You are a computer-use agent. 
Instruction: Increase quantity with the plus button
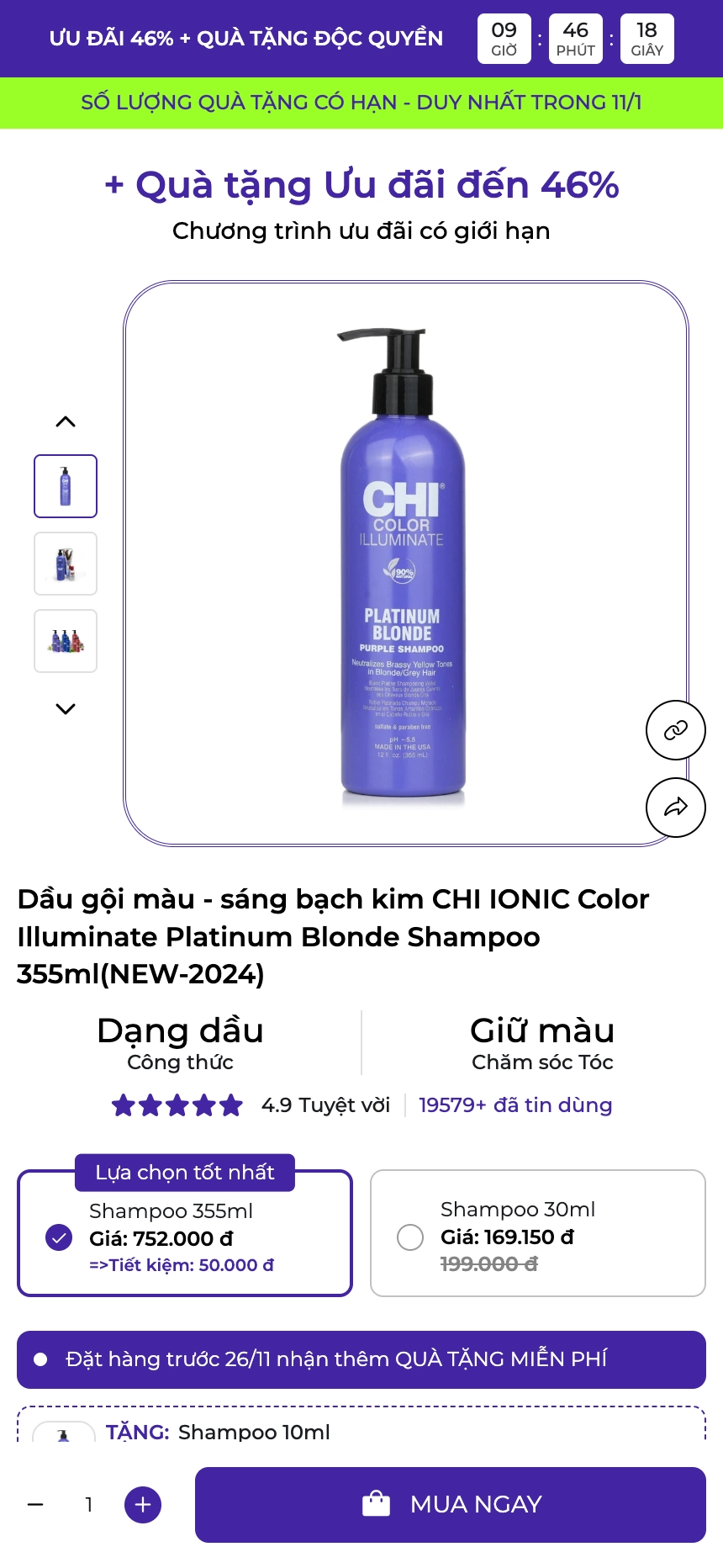(x=143, y=1504)
